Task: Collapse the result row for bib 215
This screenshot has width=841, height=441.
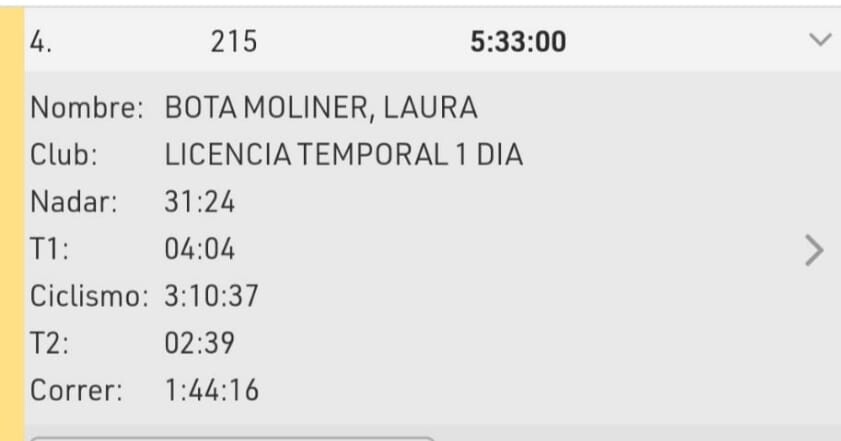Action: coord(819,41)
